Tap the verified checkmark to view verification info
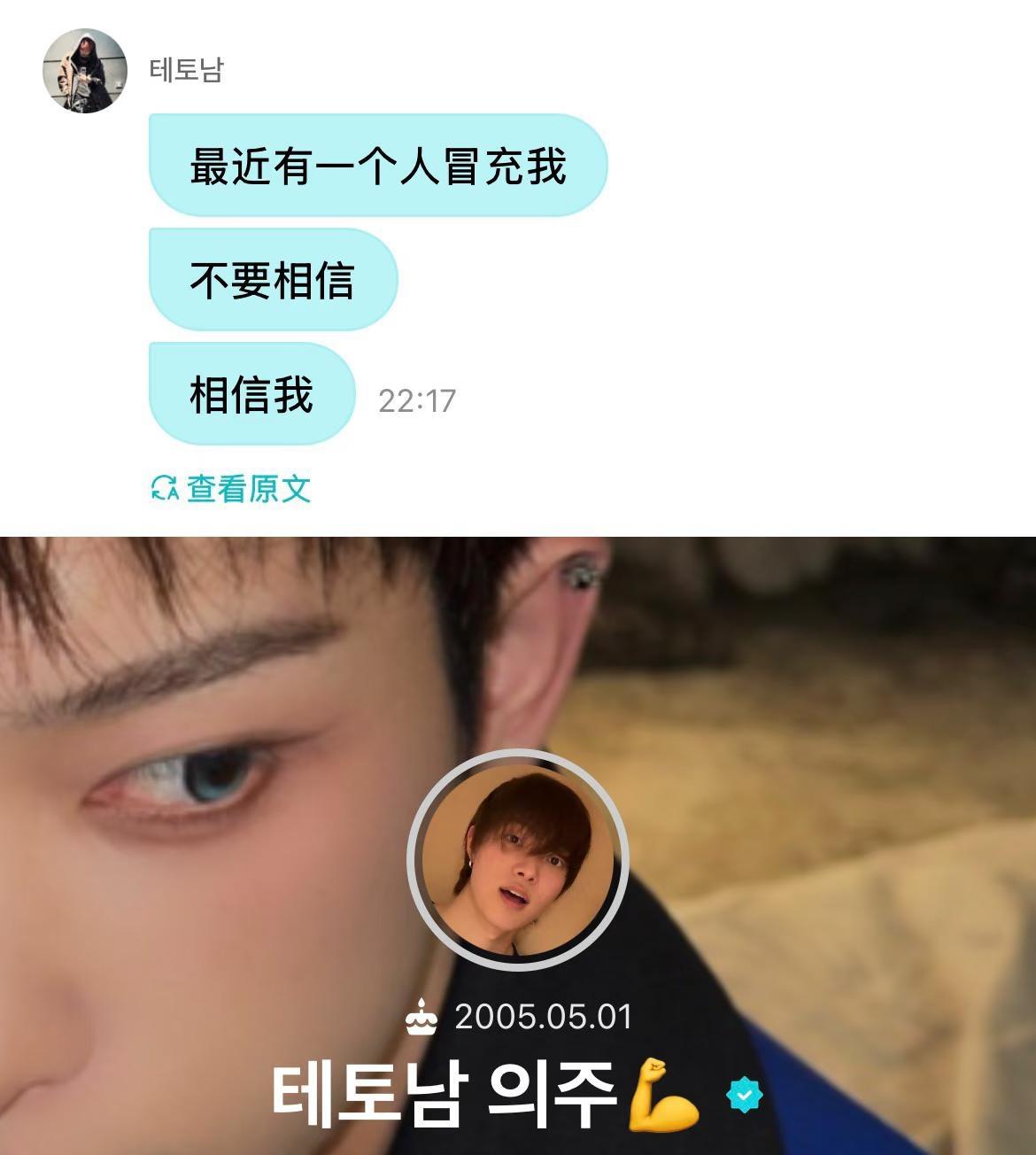Image resolution: width=1036 pixels, height=1155 pixels. [743, 1094]
